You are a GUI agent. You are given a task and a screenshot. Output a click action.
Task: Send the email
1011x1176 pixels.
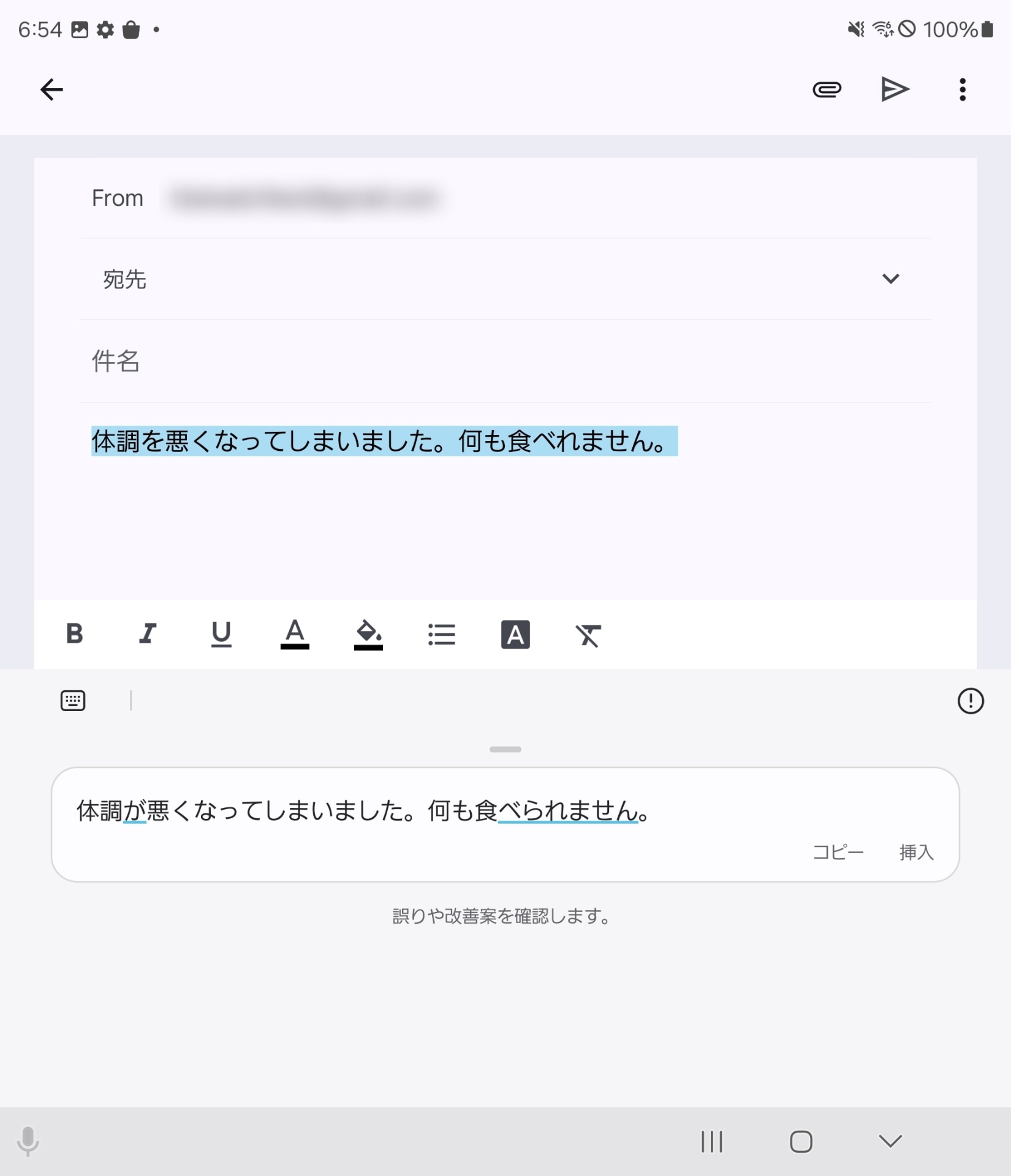895,89
